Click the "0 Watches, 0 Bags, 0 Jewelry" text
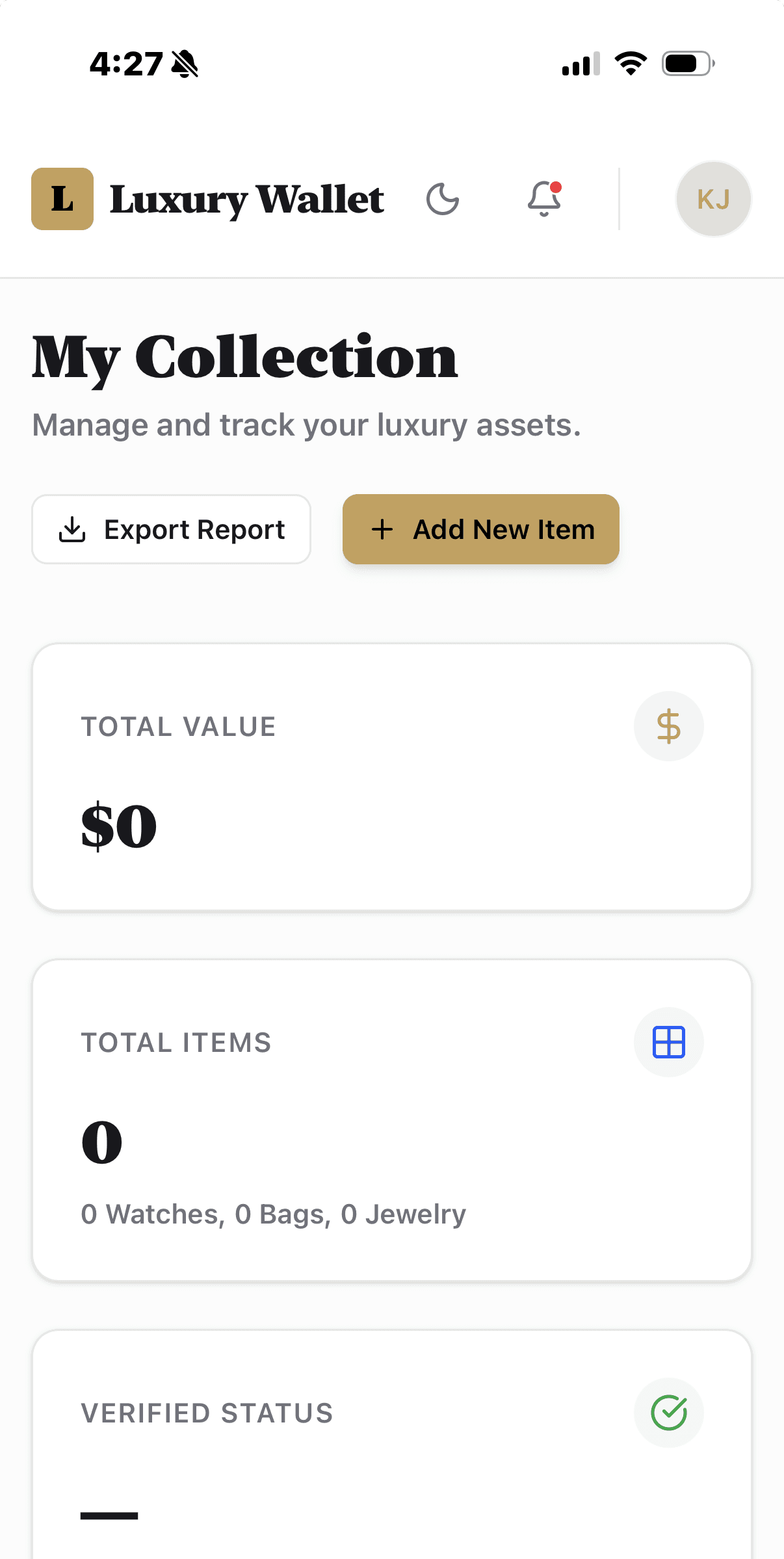784x1559 pixels. click(273, 1213)
